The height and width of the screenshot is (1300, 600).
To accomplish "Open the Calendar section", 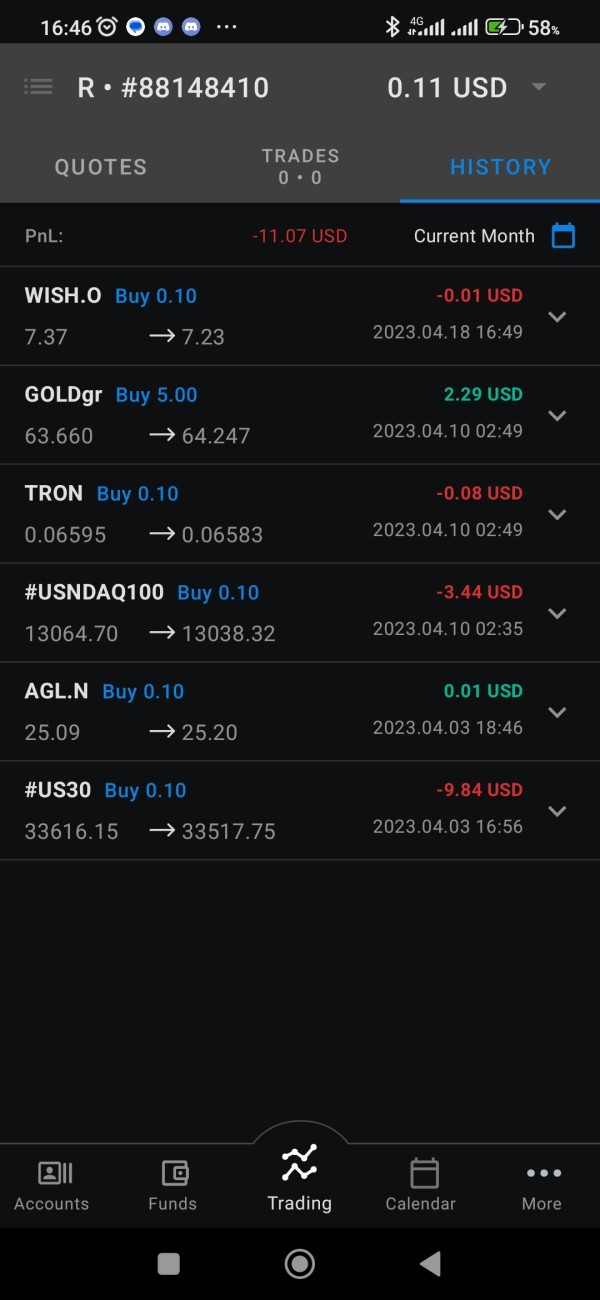I will (421, 1186).
